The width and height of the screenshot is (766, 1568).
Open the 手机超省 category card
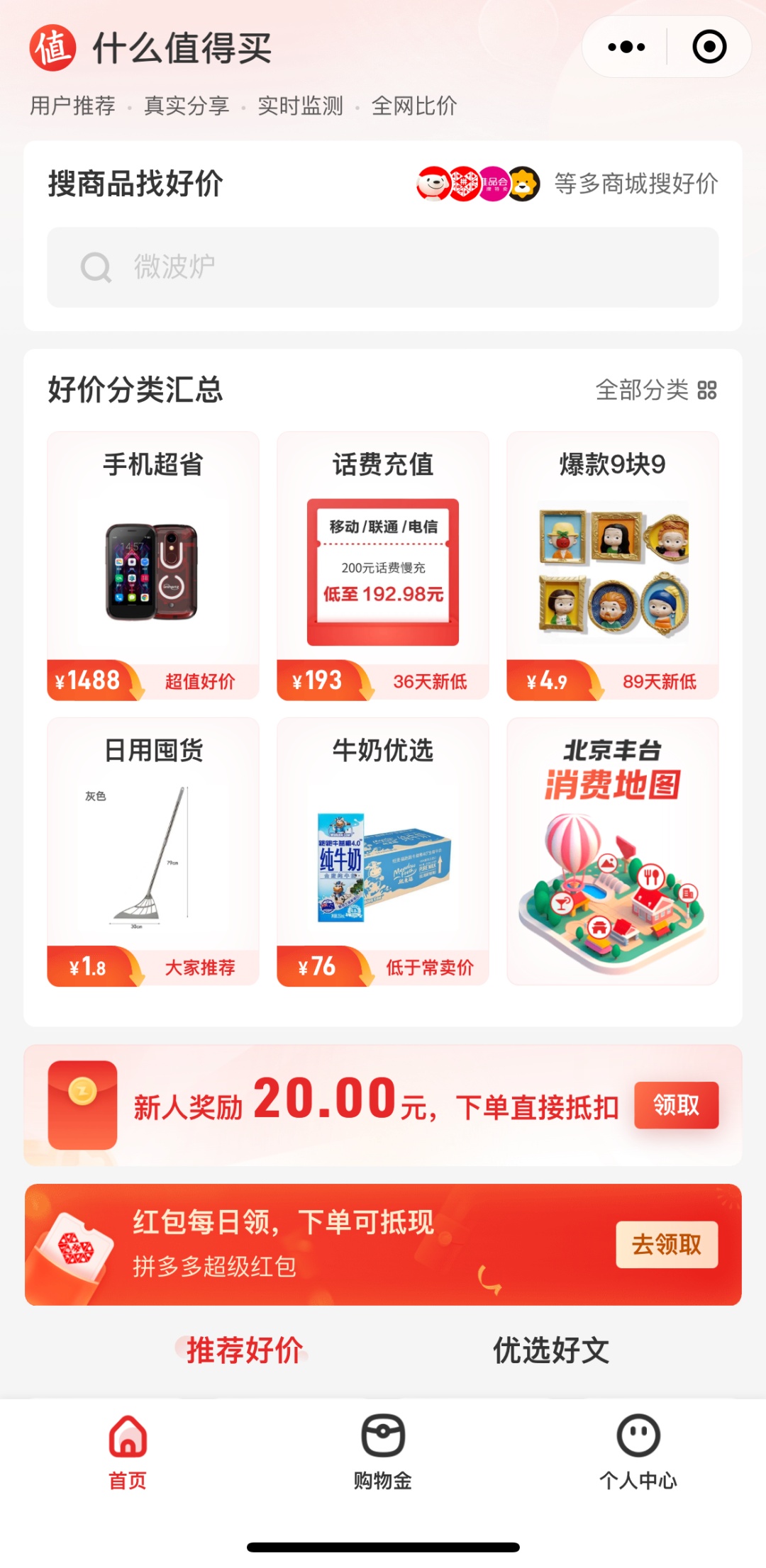(x=153, y=566)
